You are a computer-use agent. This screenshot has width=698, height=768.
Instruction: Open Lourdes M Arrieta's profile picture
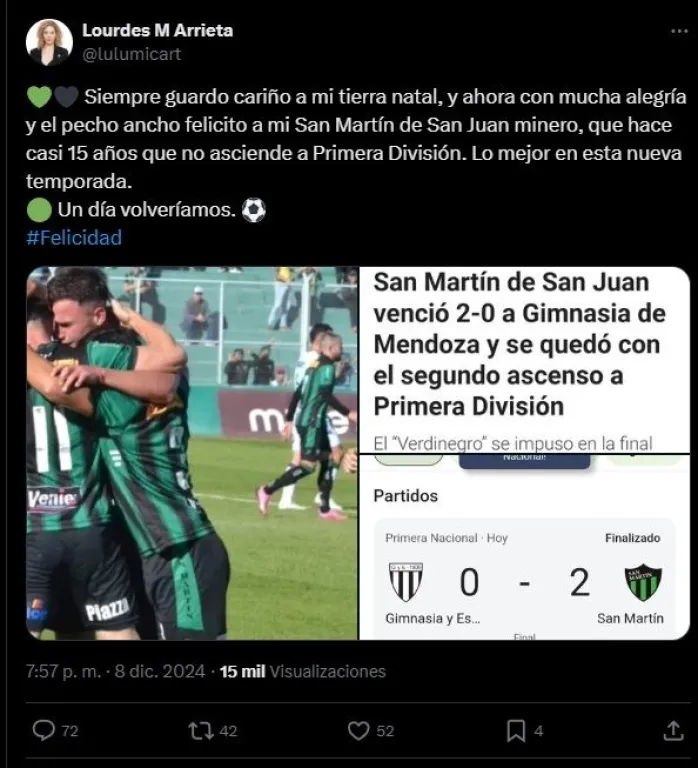pyautogui.click(x=49, y=42)
